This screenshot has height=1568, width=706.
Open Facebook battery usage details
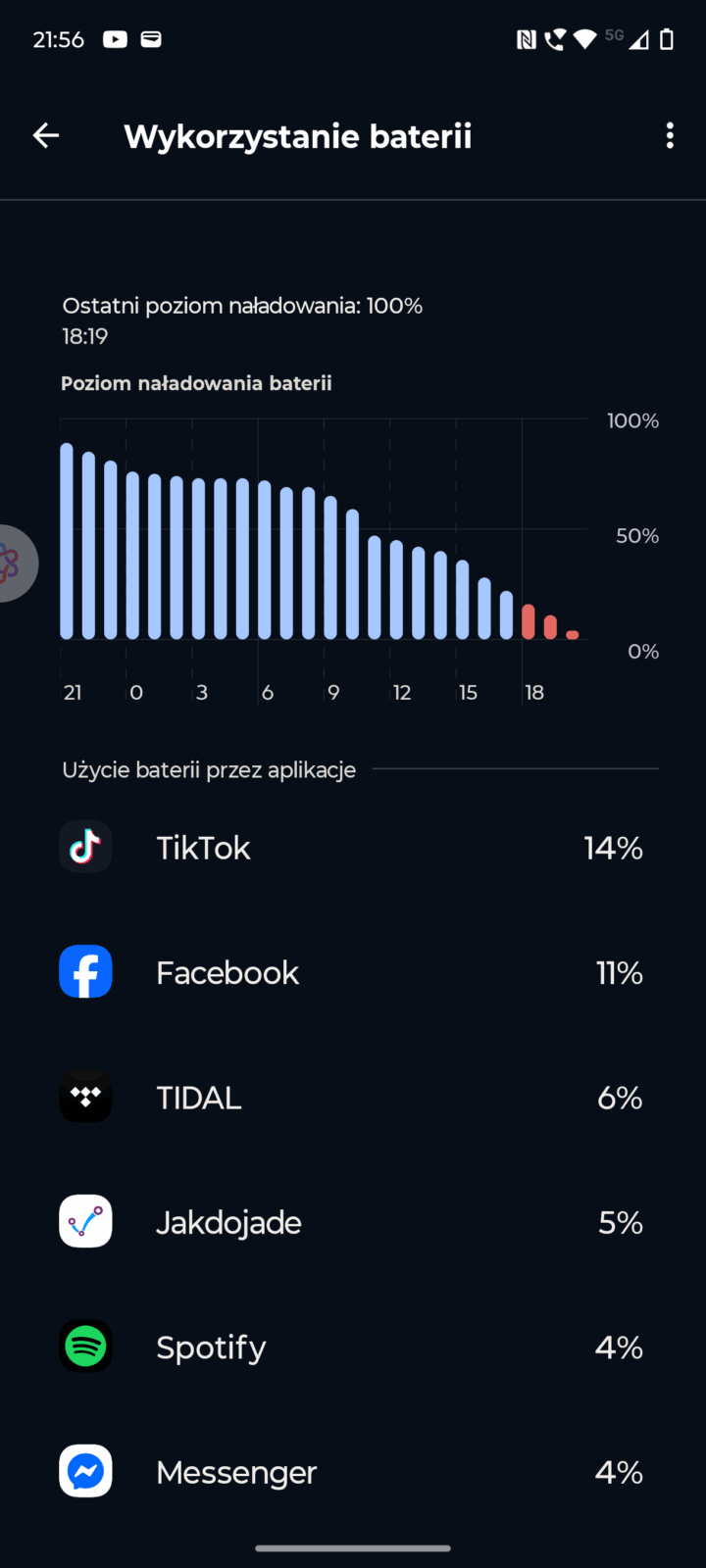(x=351, y=972)
